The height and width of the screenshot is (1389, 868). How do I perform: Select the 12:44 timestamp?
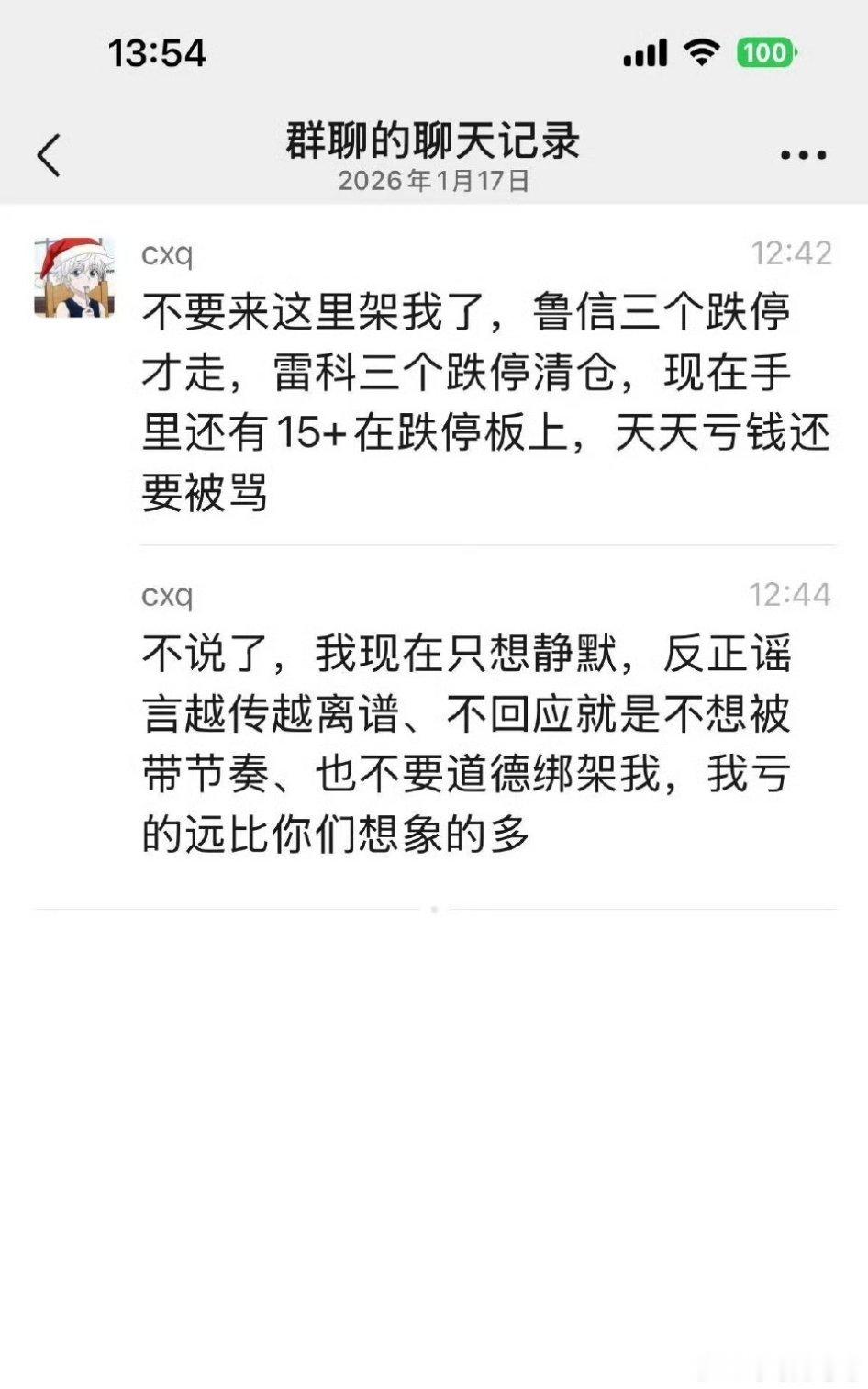(790, 594)
